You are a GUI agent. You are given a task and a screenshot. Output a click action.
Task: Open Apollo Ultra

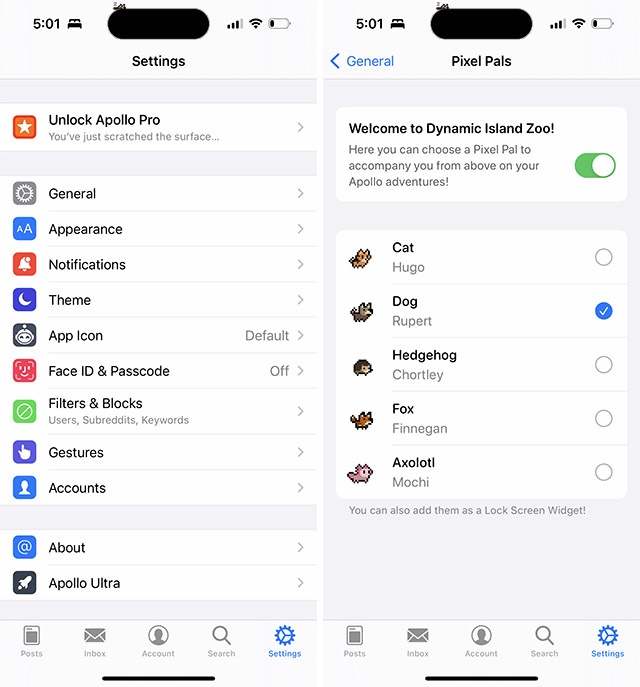pyautogui.click(x=158, y=583)
